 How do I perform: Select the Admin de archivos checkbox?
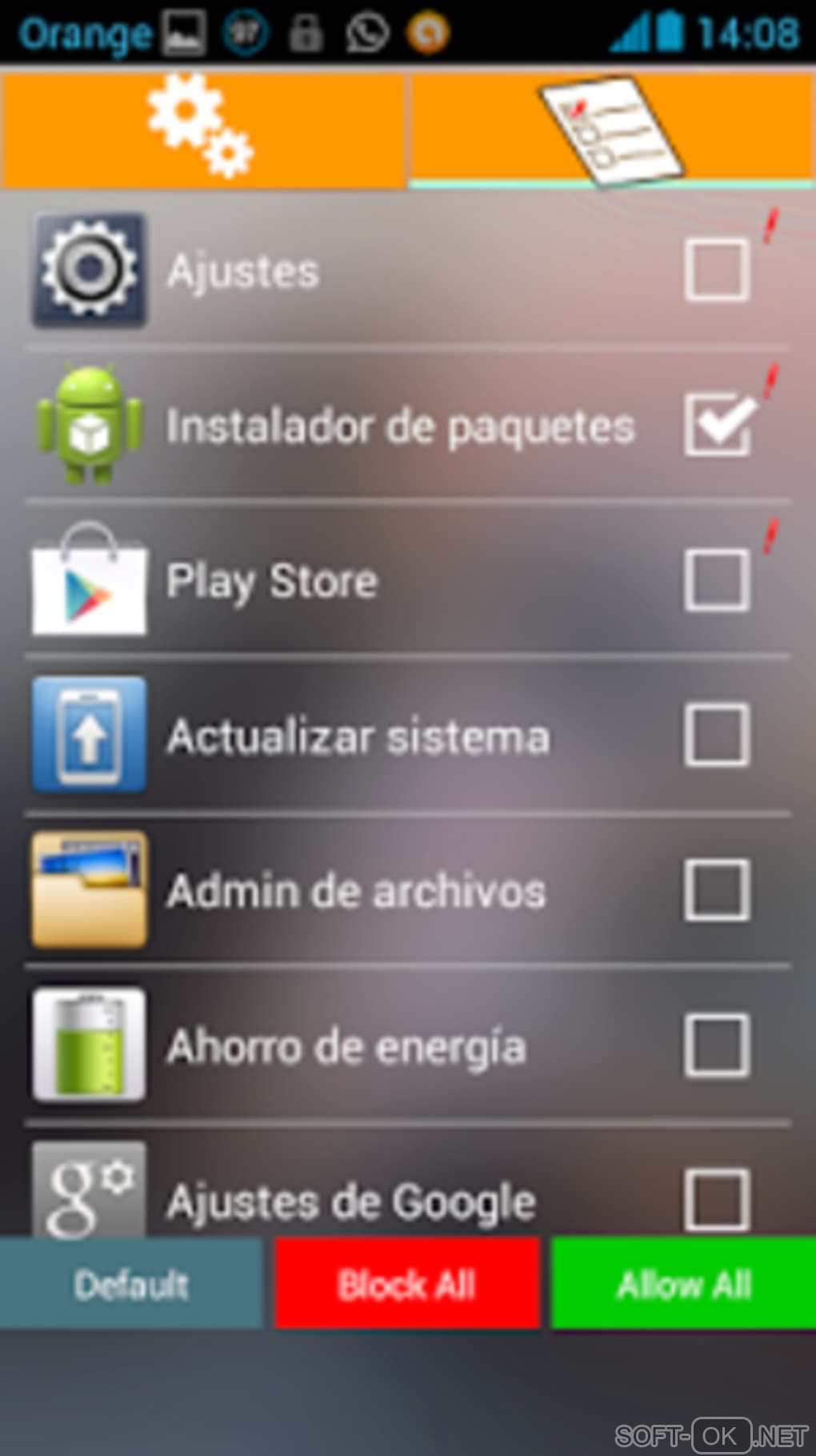click(x=717, y=890)
